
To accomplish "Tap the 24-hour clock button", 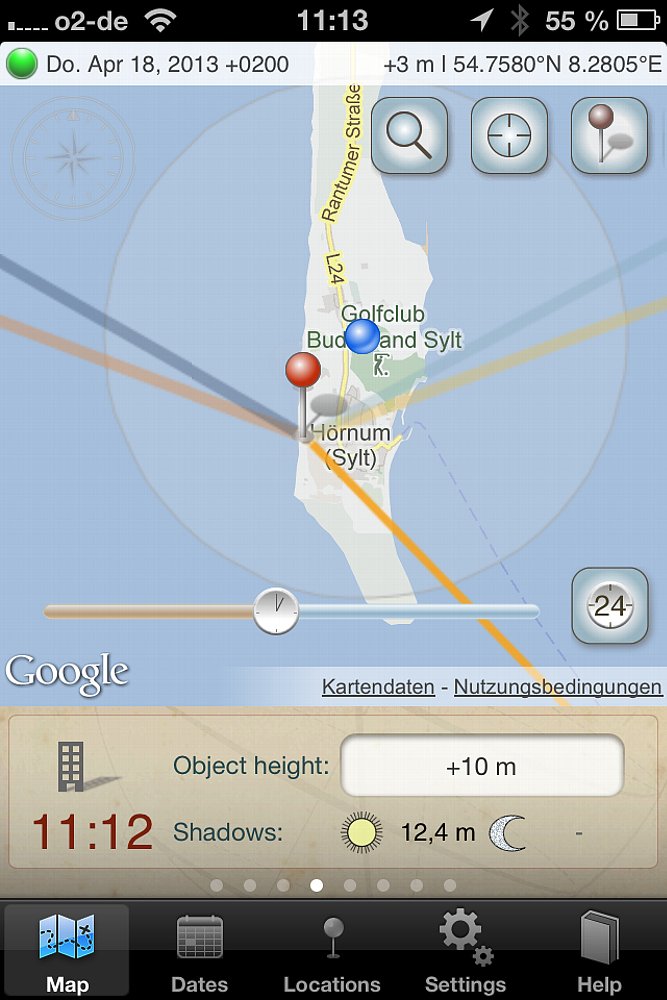I will pyautogui.click(x=609, y=606).
